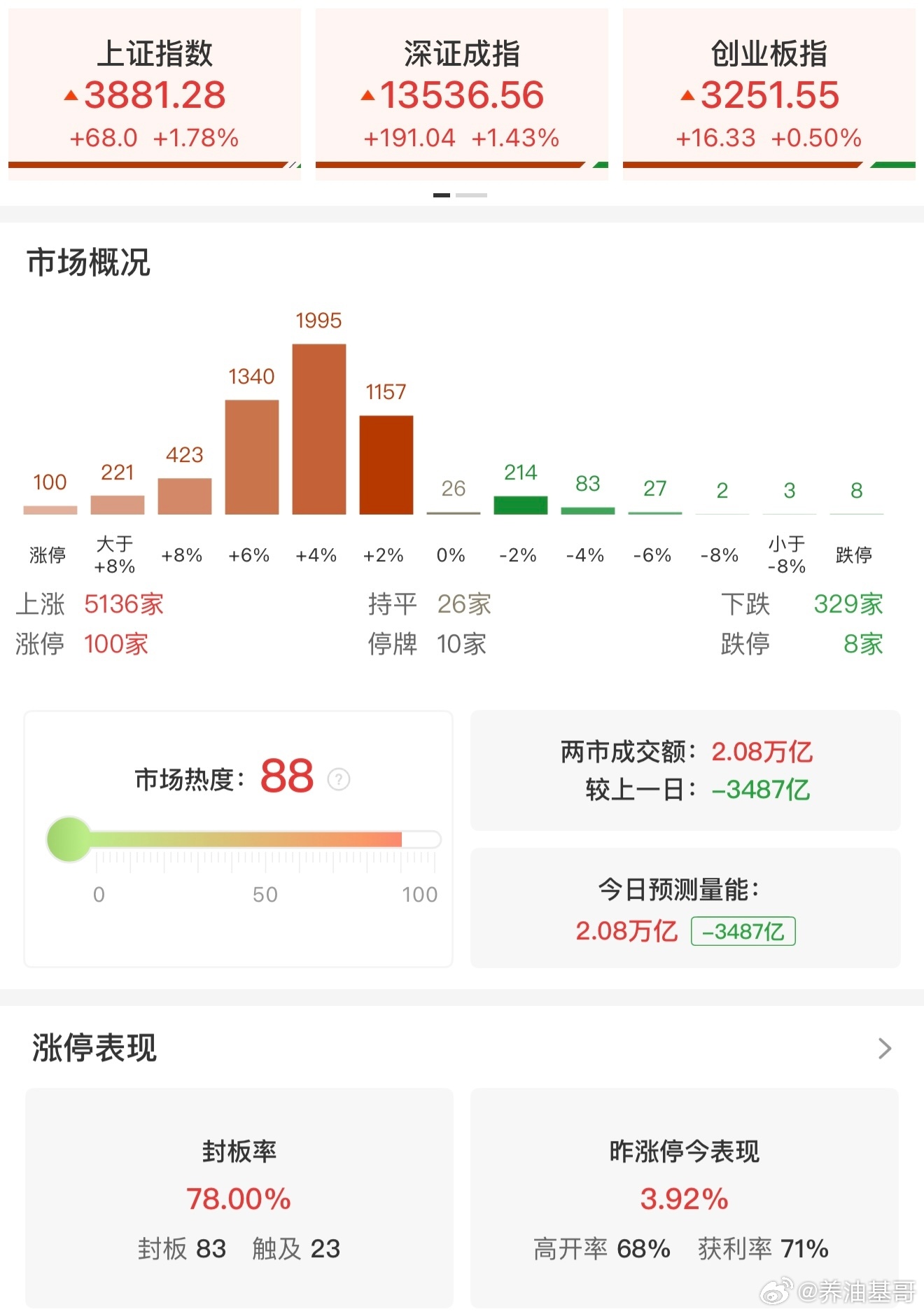
Task: Click the 上涨 5136家 statistic
Action: (x=91, y=604)
